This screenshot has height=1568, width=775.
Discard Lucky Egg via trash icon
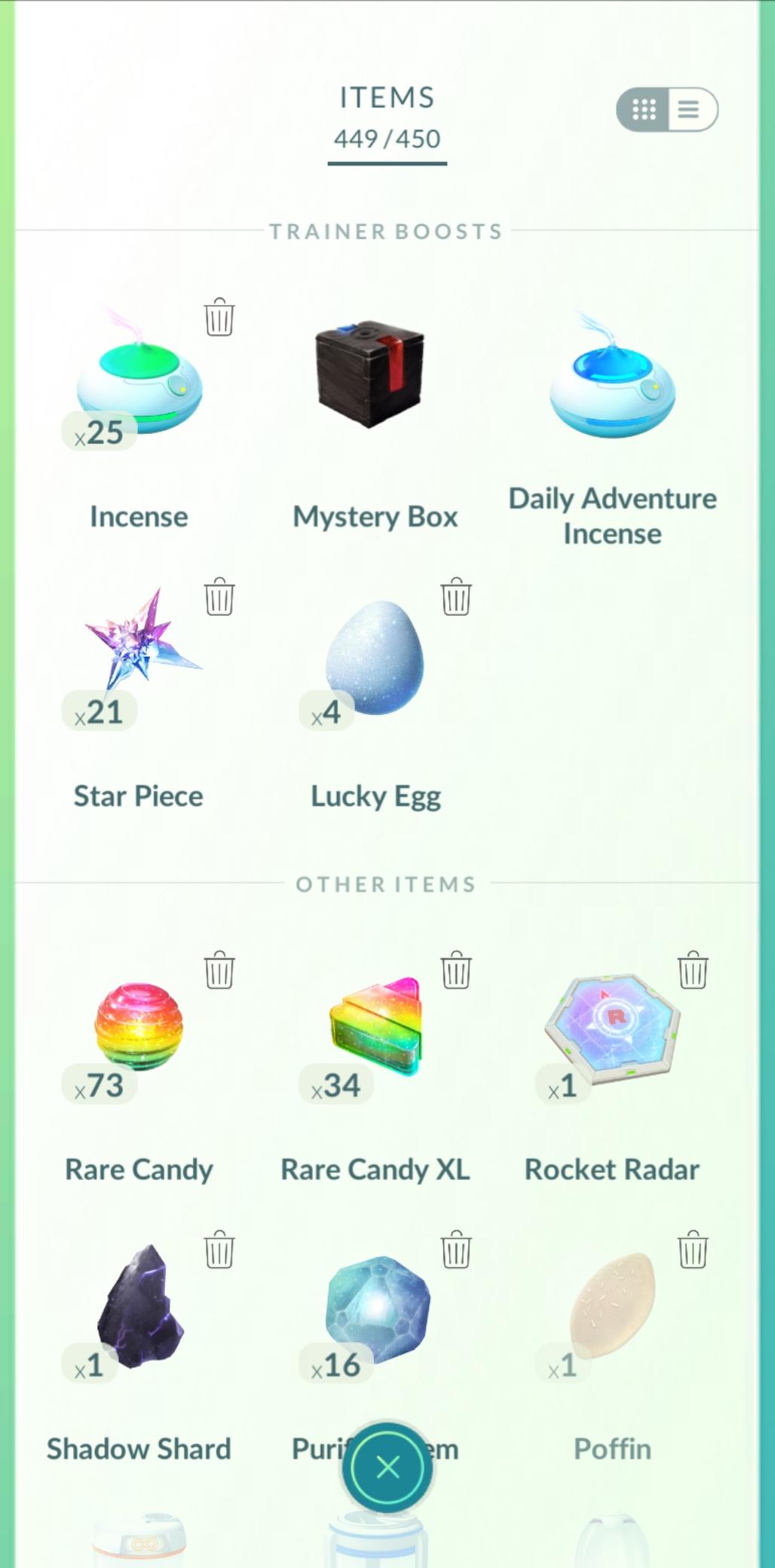[x=456, y=597]
